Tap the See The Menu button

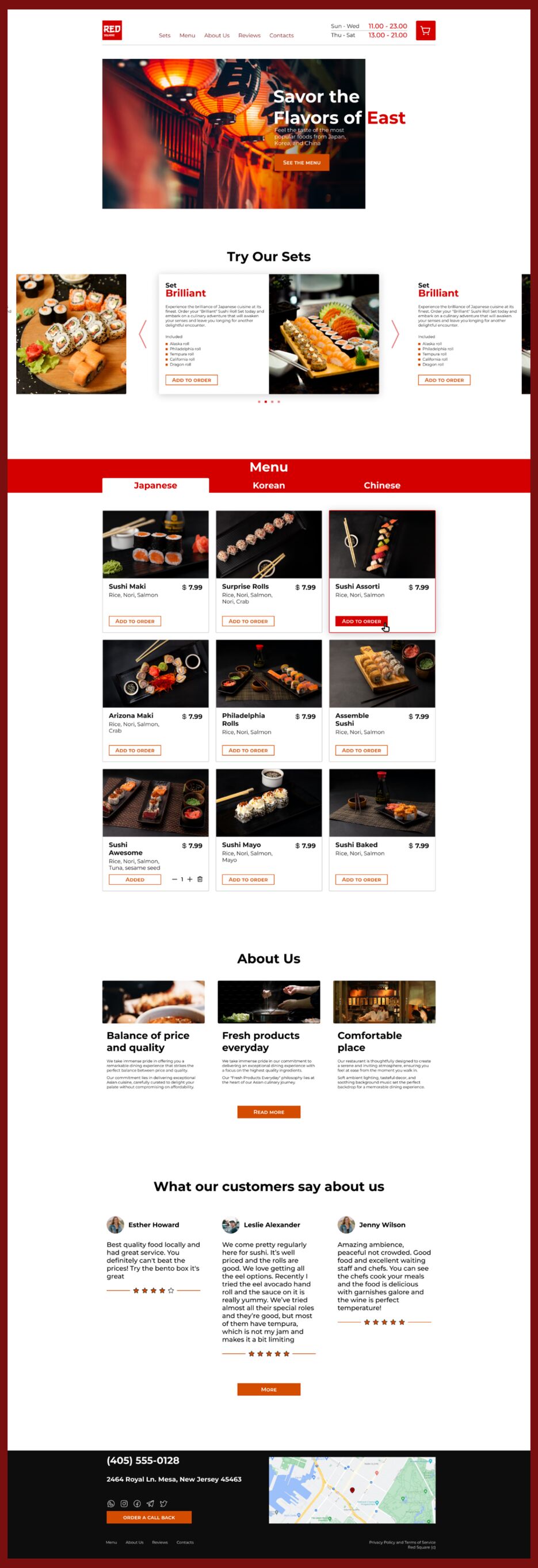click(302, 162)
